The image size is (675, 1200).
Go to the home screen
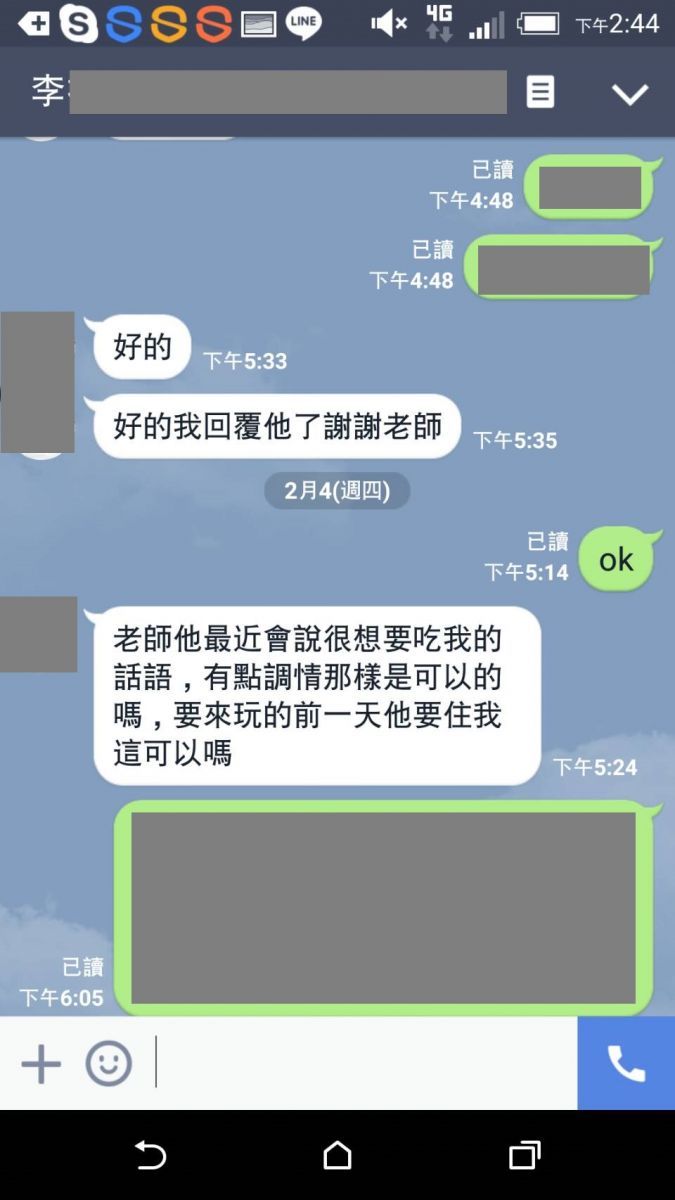pyautogui.click(x=337, y=1156)
